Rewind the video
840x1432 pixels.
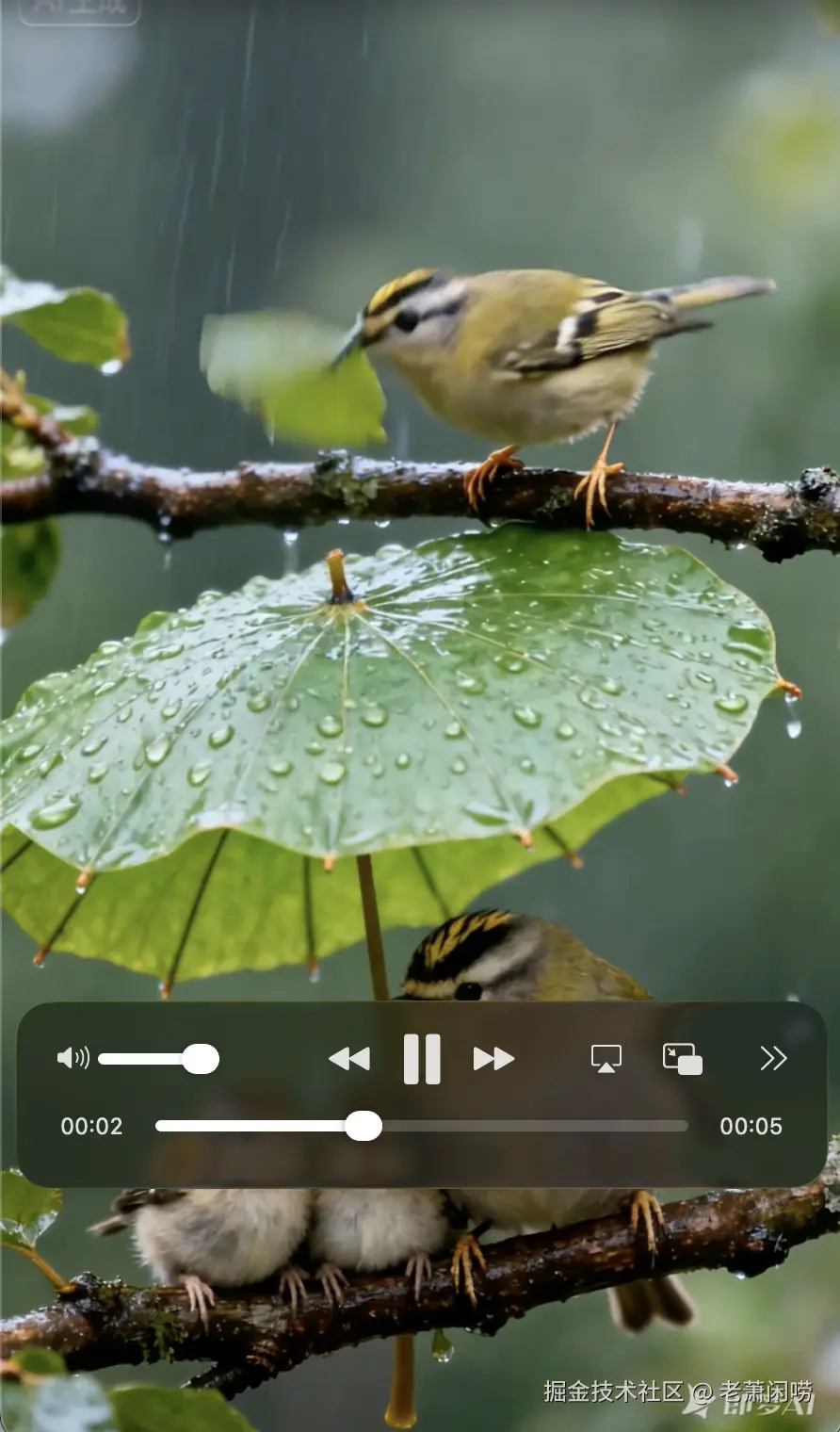(x=349, y=1059)
